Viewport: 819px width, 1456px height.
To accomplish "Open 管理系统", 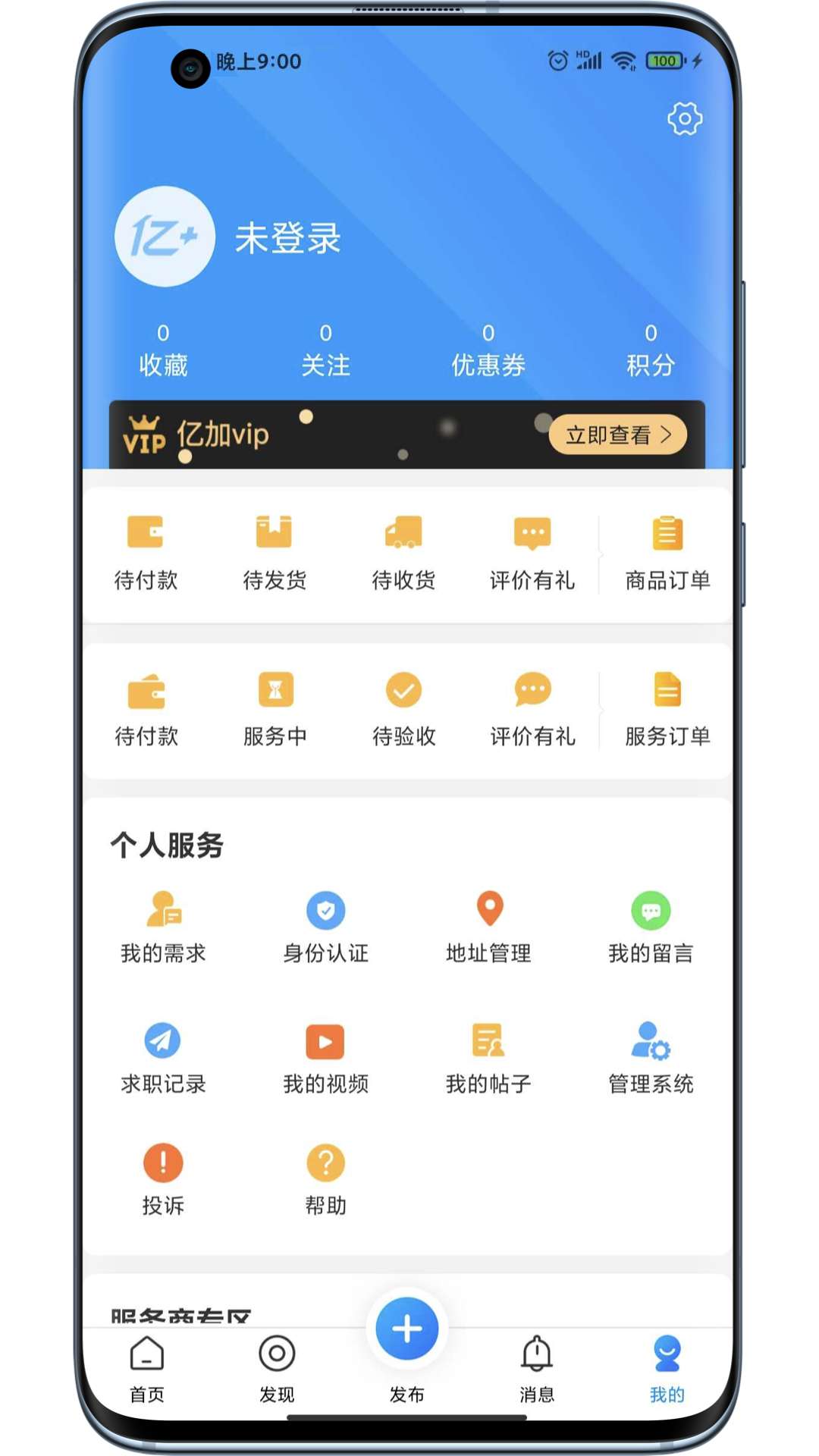I will tap(651, 1057).
